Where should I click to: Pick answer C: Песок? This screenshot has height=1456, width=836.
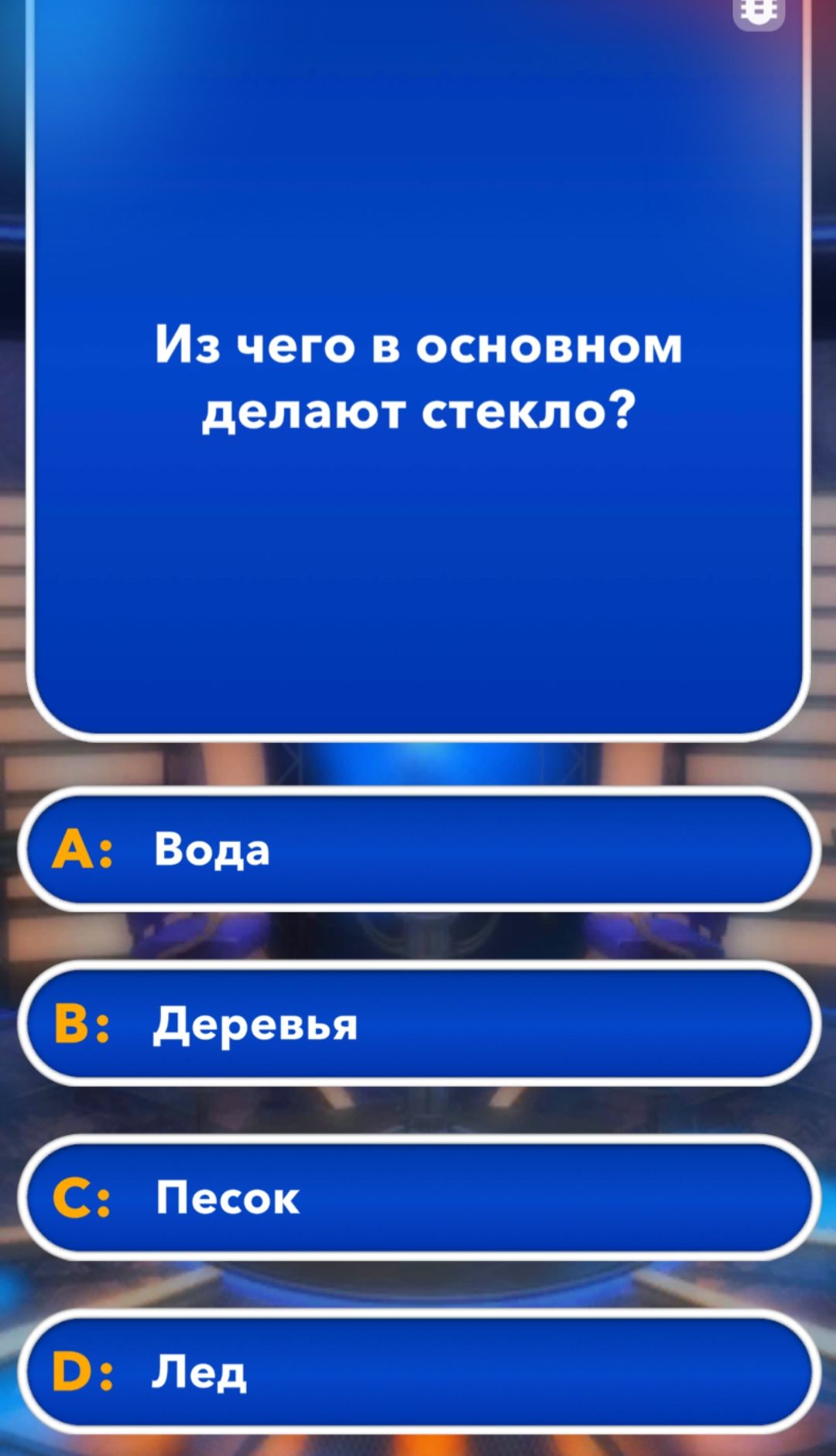pyautogui.click(x=418, y=1197)
